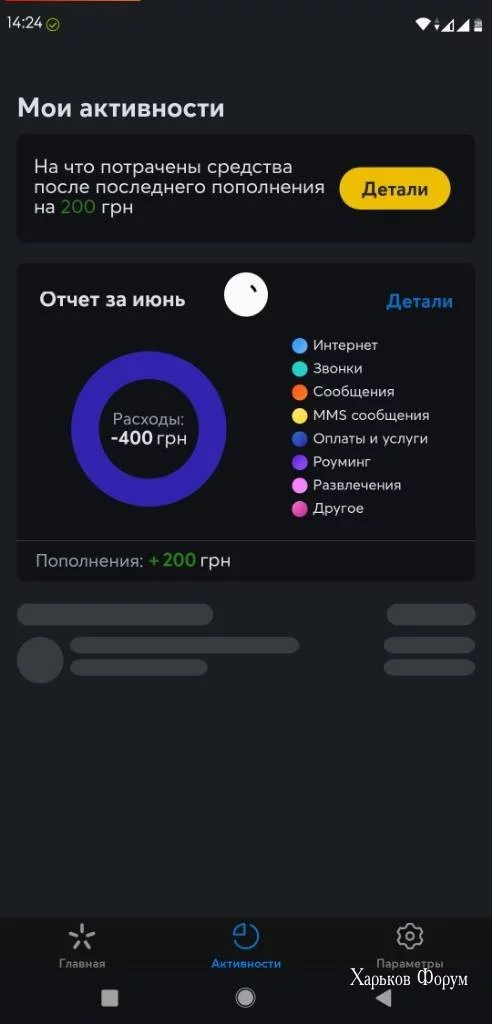Screen dimensions: 492x1024
Task: Go back with the system back button
Action: (x=384, y=997)
